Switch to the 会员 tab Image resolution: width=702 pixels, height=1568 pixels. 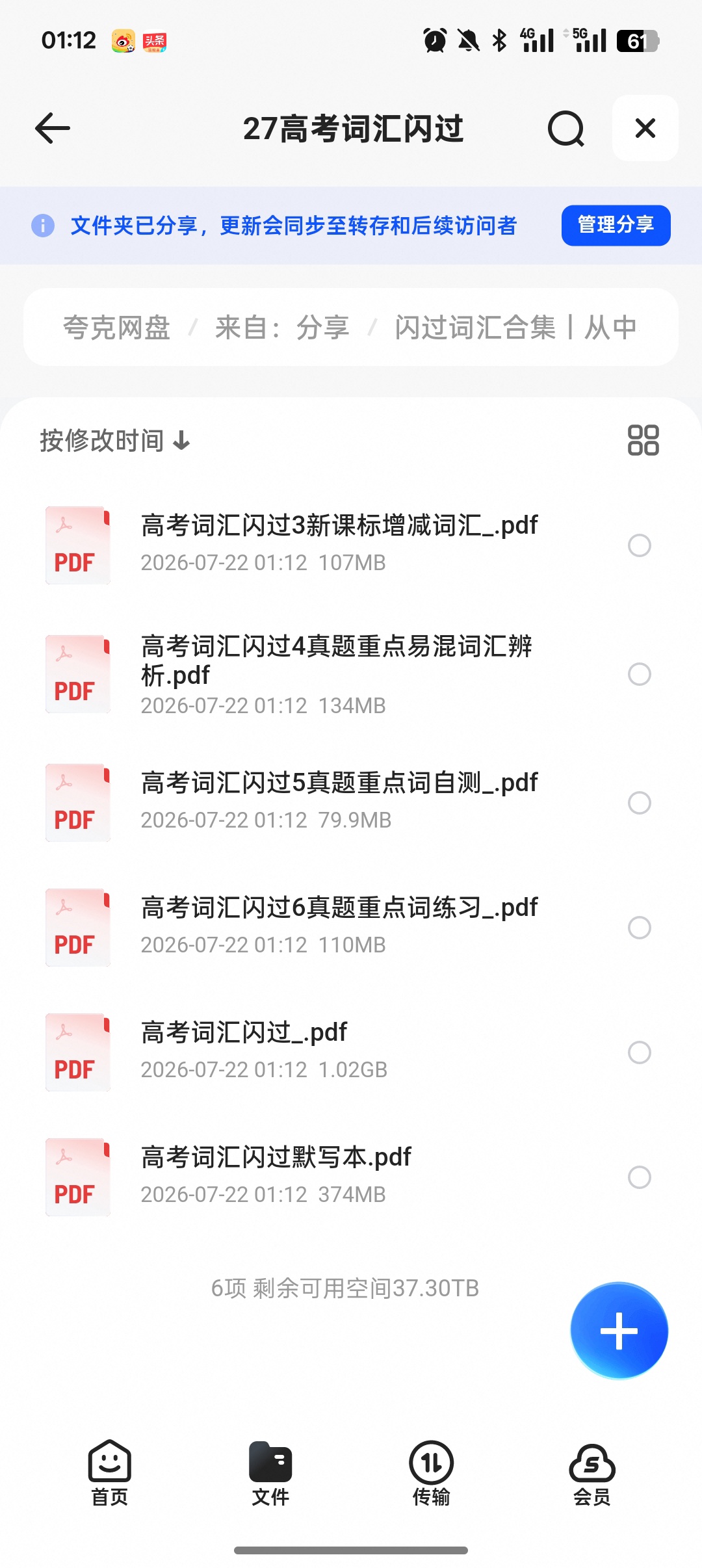tap(591, 1472)
